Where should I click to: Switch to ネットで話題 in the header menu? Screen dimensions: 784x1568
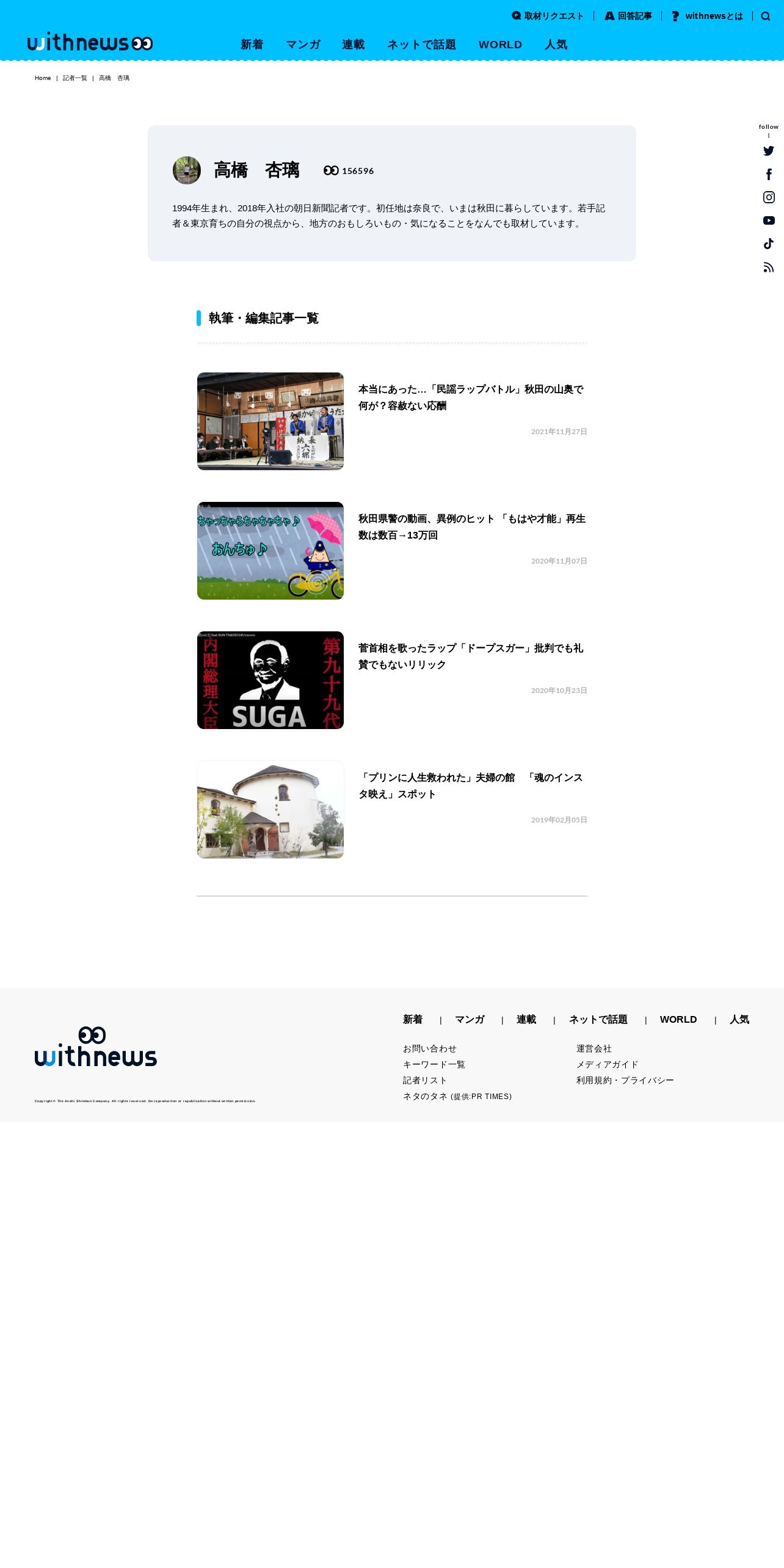(421, 45)
